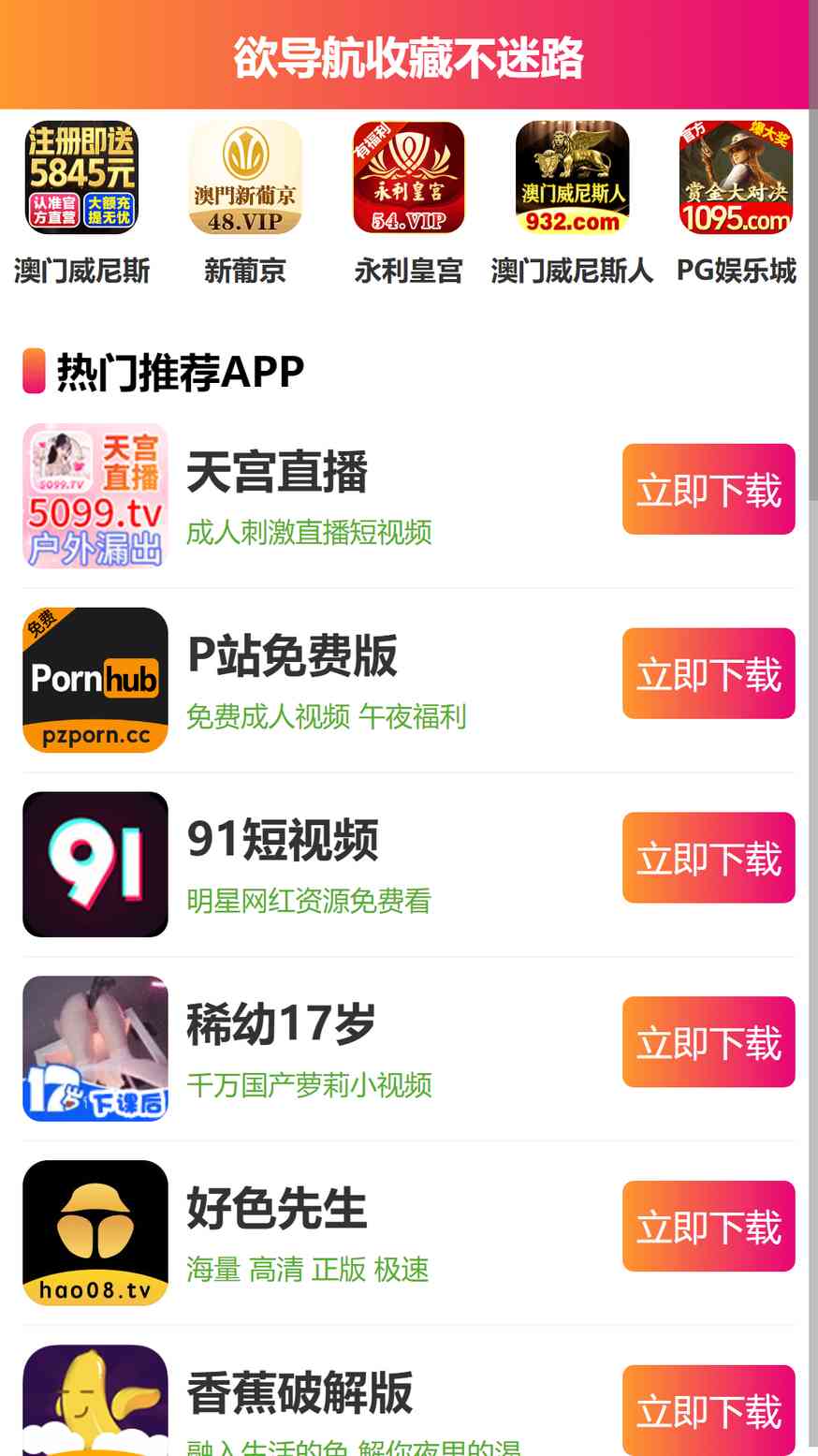
Task: Tap 立即下载 next to 香蕉破解版
Action: [708, 1409]
